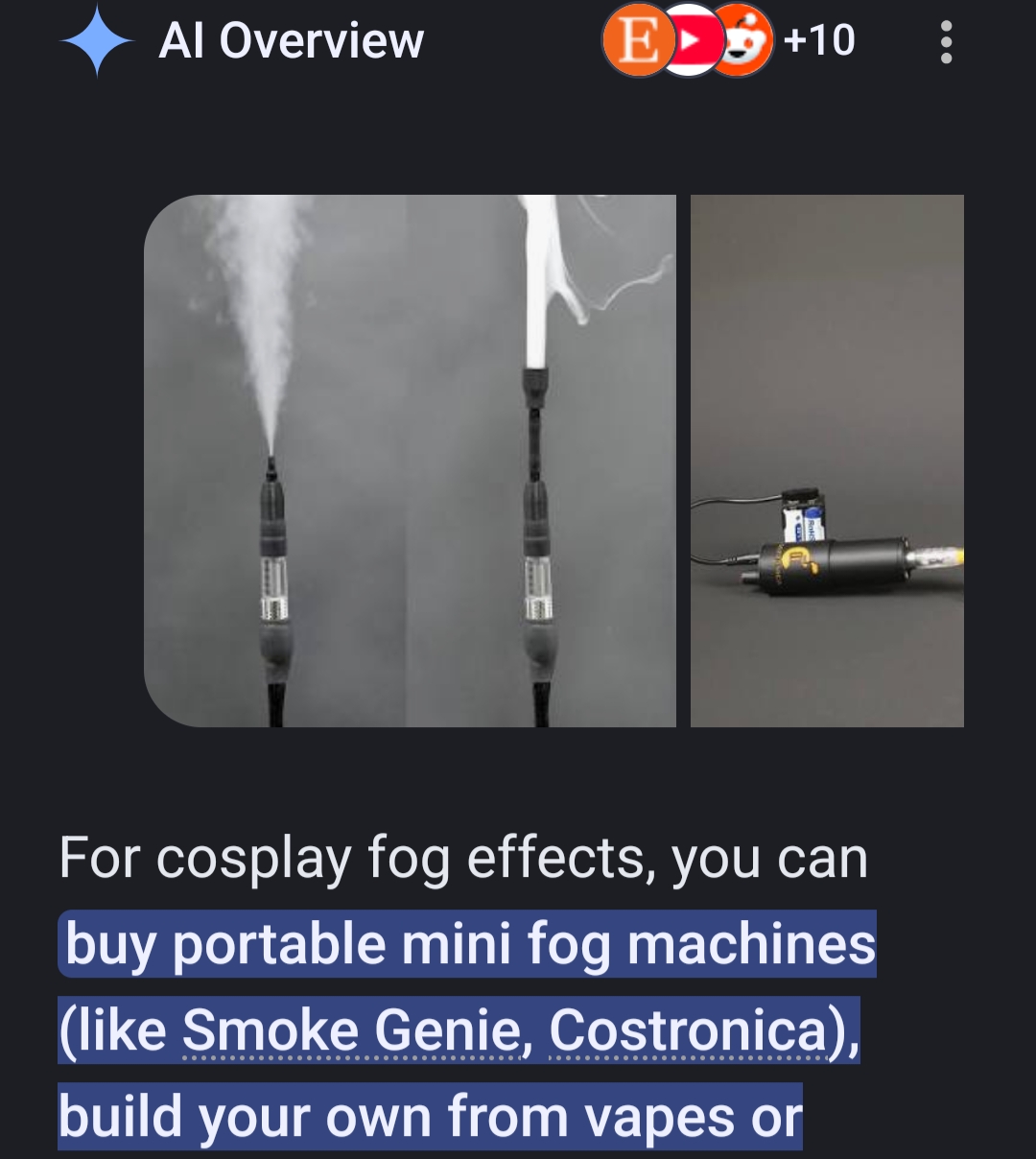The height and width of the screenshot is (1159, 1036).
Task: Open the black mini fog machine image
Action: (827, 461)
